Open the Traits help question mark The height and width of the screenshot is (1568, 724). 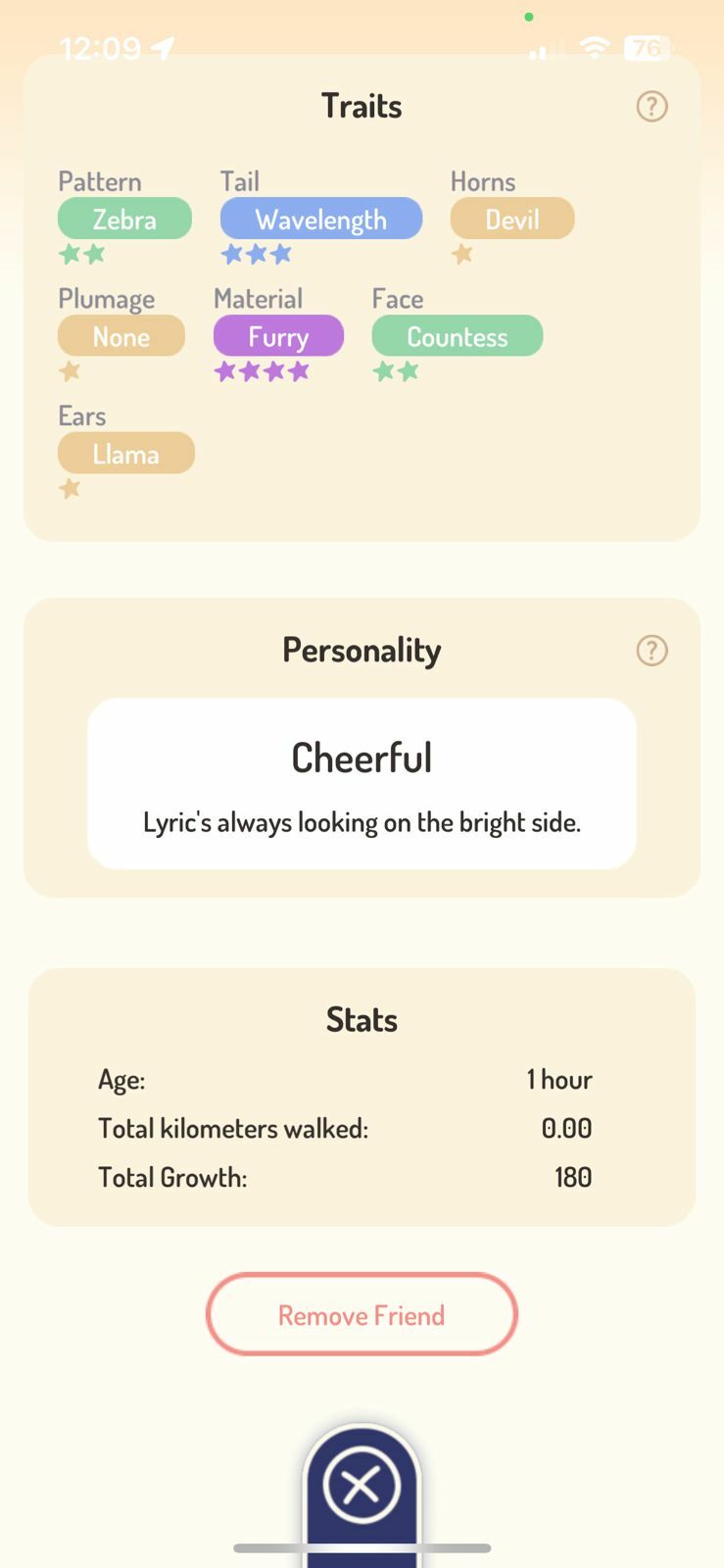(x=652, y=106)
